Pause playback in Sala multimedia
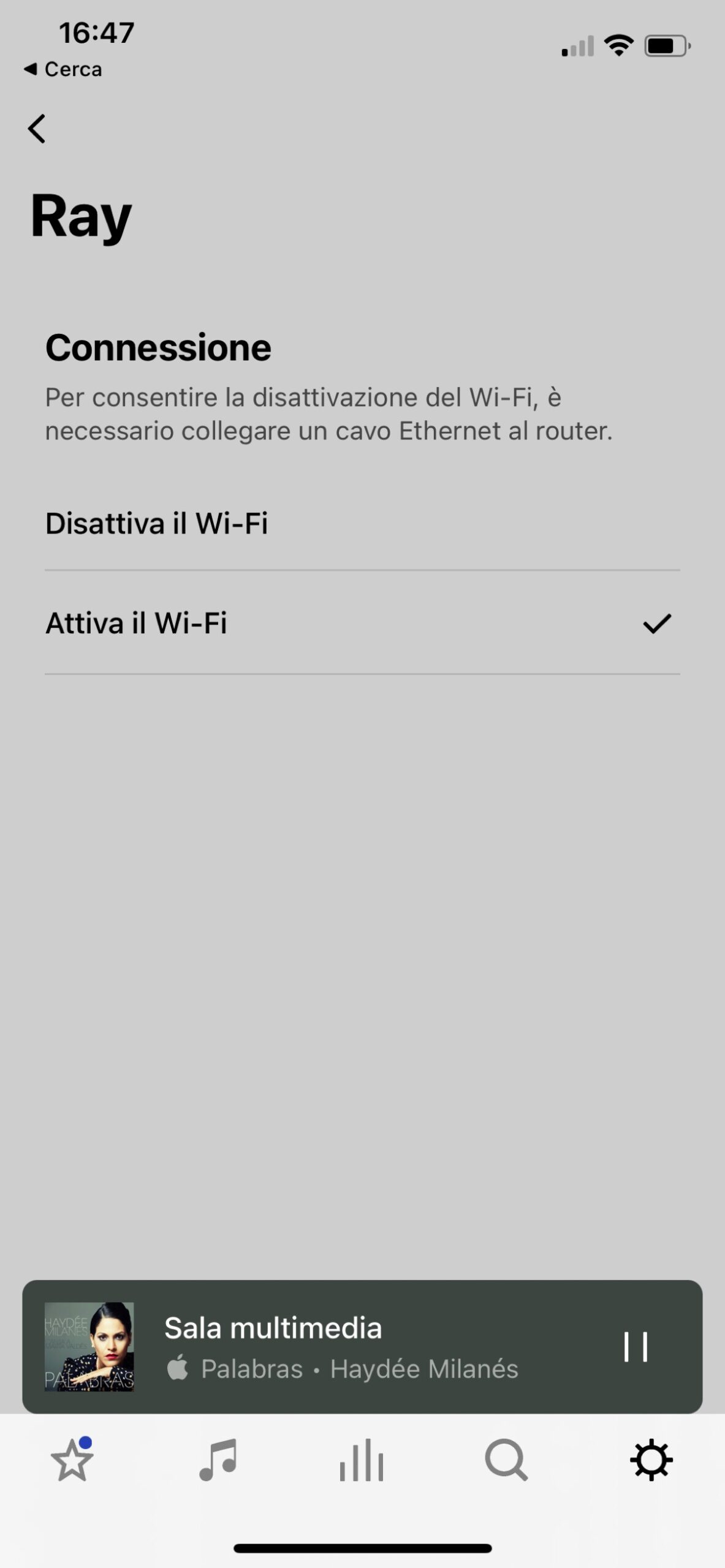Image resolution: width=725 pixels, height=1568 pixels. coord(636,1347)
